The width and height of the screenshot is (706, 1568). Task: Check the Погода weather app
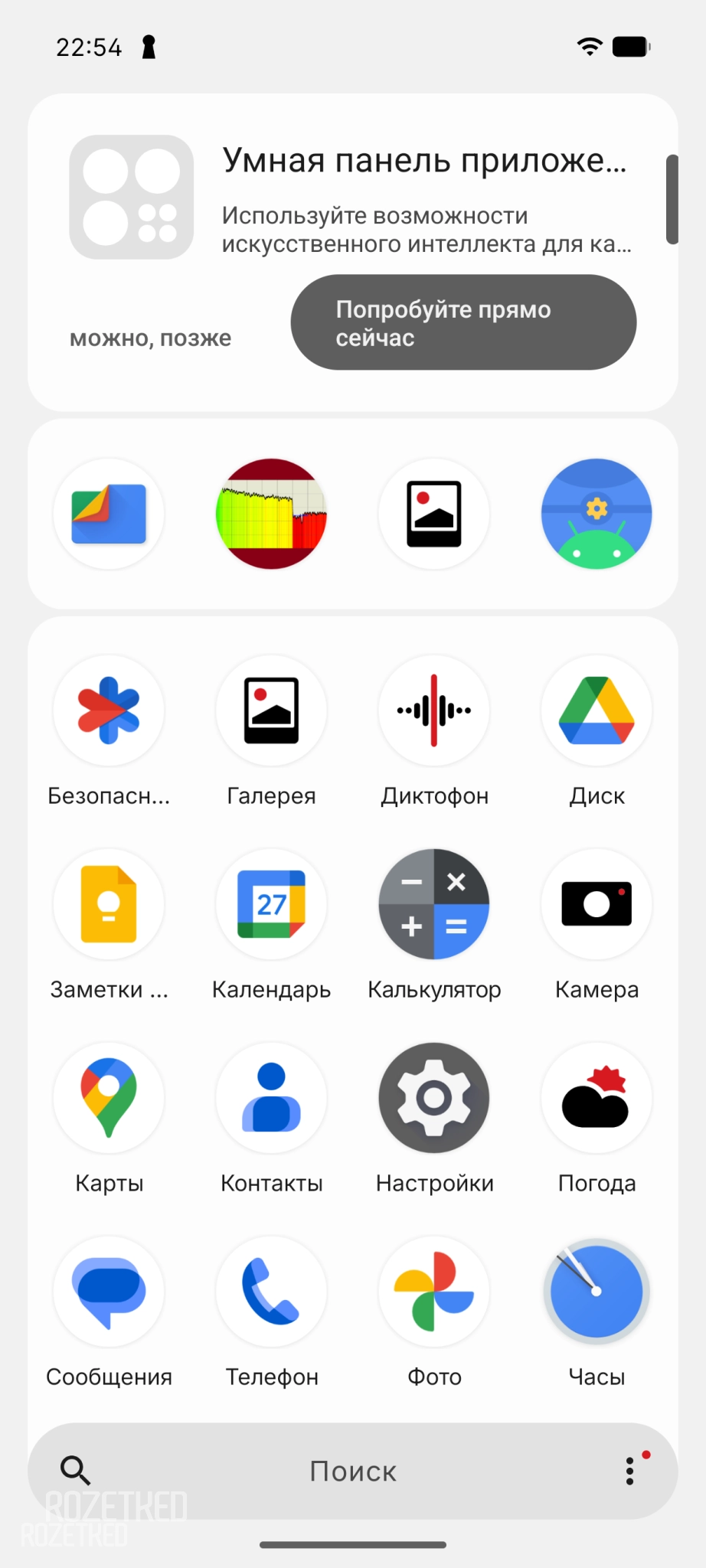point(597,1098)
